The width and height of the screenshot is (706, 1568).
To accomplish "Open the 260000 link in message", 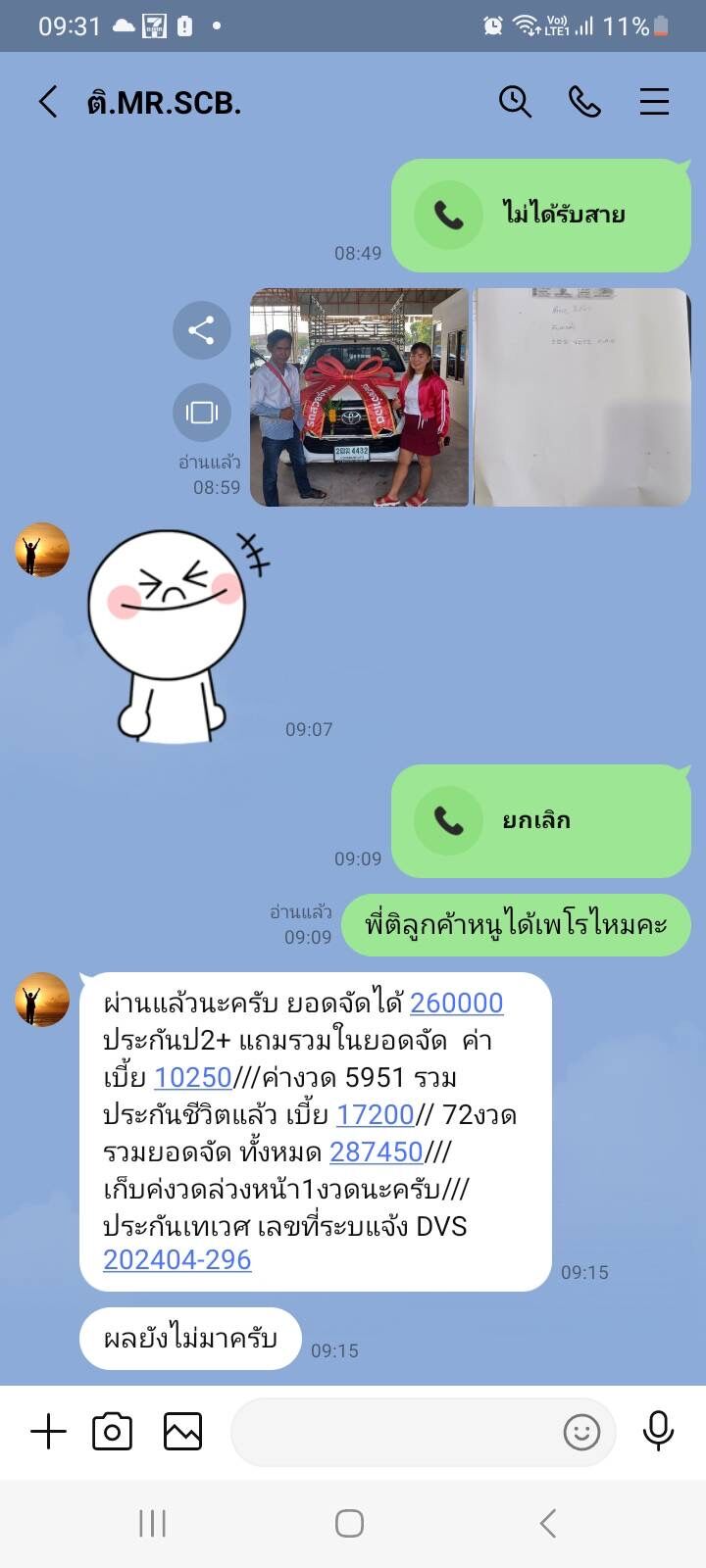I will point(456,1004).
